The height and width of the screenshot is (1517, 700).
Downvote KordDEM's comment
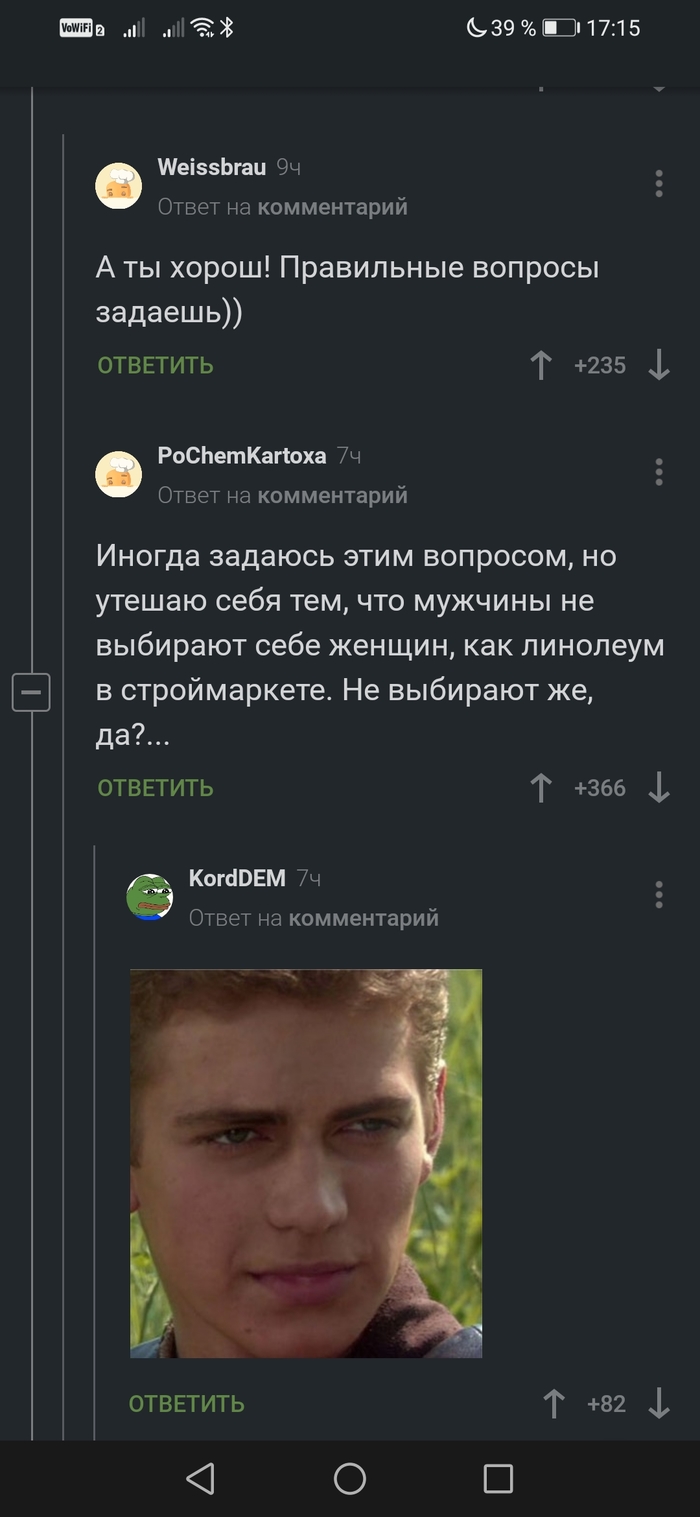pyautogui.click(x=658, y=1403)
